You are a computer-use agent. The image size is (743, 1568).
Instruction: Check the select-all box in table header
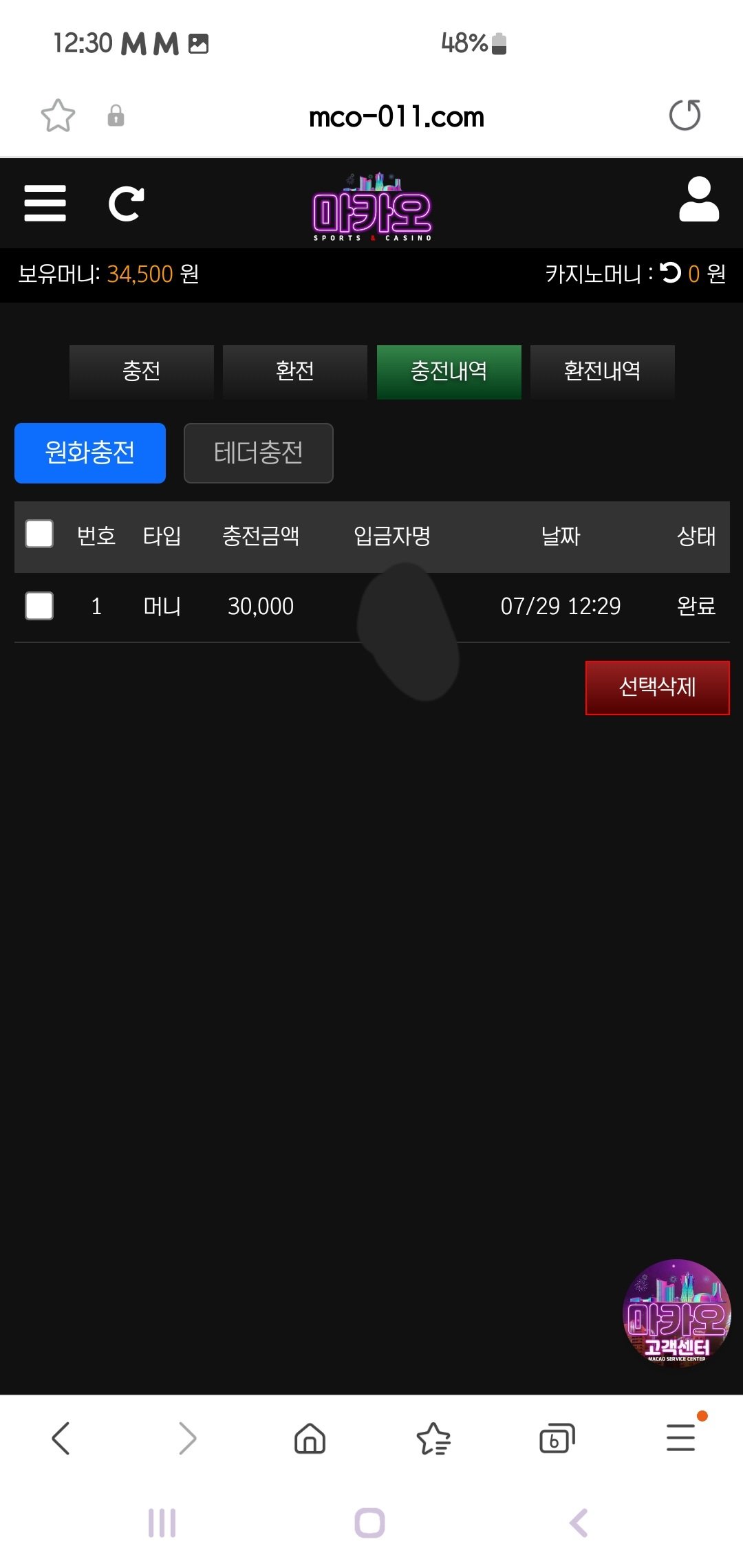(39, 534)
